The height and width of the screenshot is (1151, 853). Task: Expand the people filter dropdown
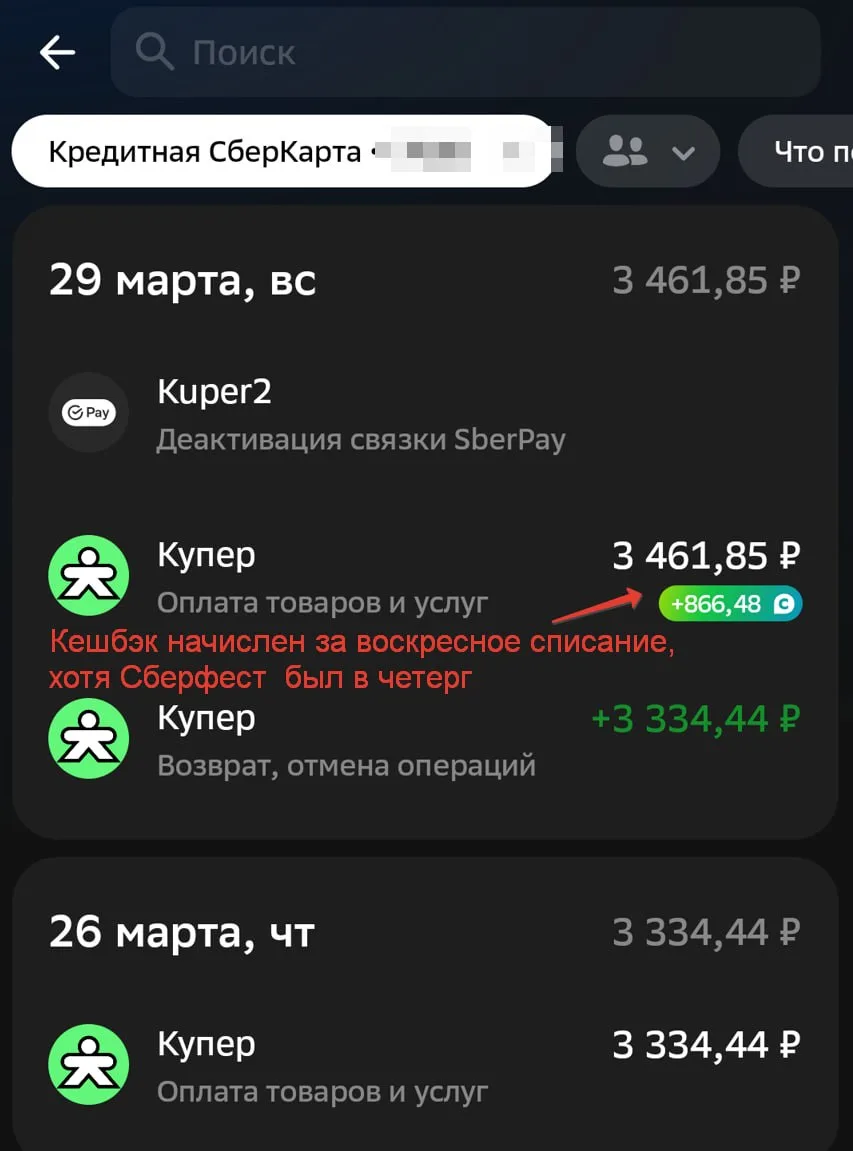(647, 152)
